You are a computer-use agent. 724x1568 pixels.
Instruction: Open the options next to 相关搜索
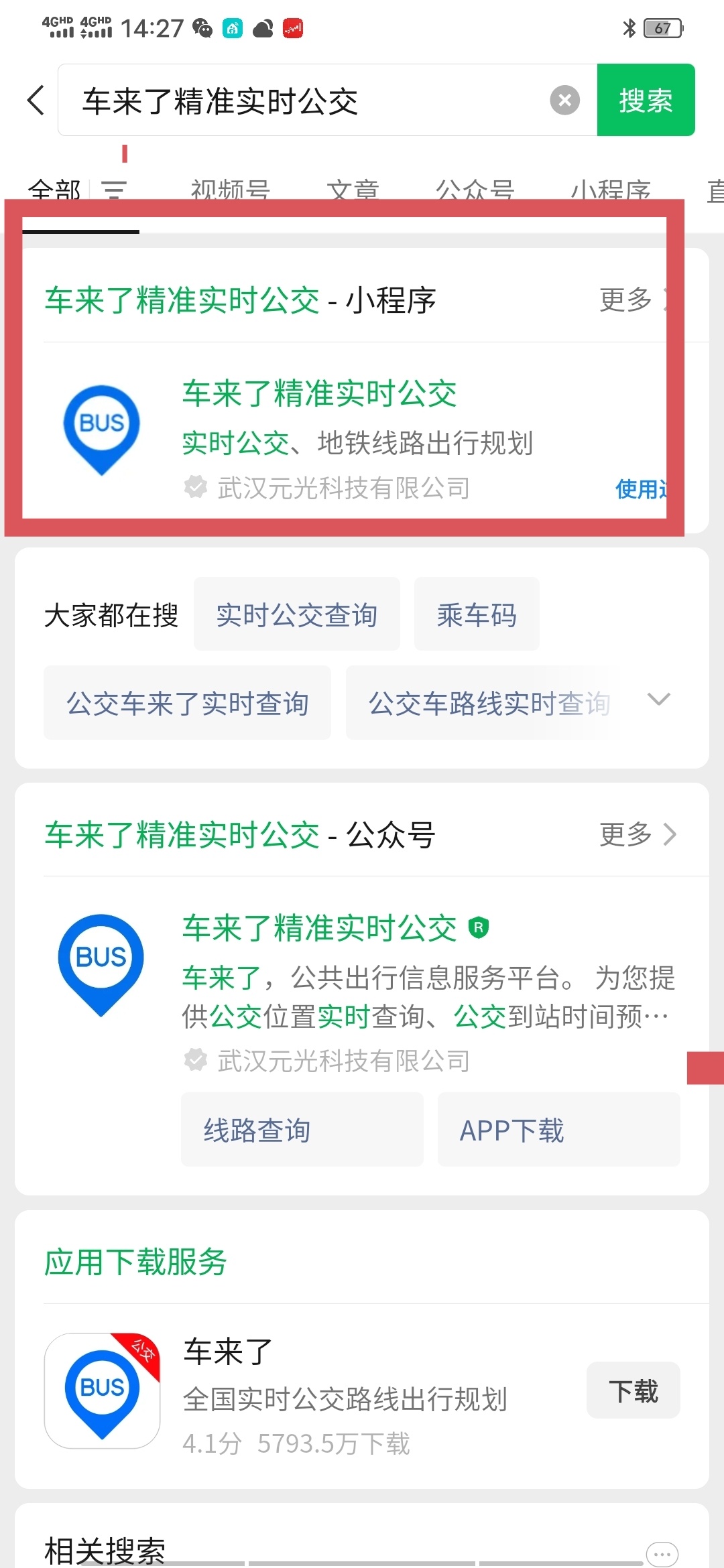[662, 1553]
